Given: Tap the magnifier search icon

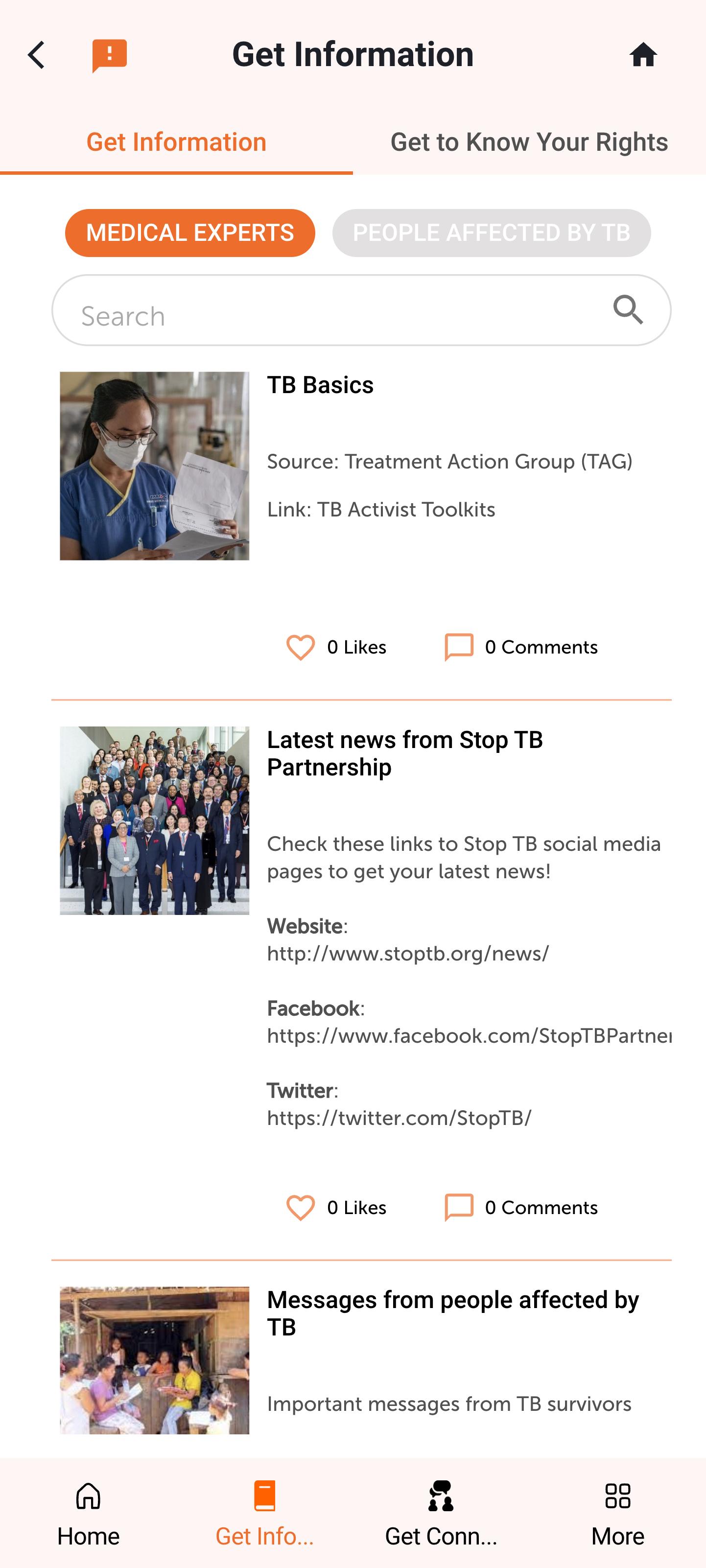Looking at the screenshot, I should (628, 310).
